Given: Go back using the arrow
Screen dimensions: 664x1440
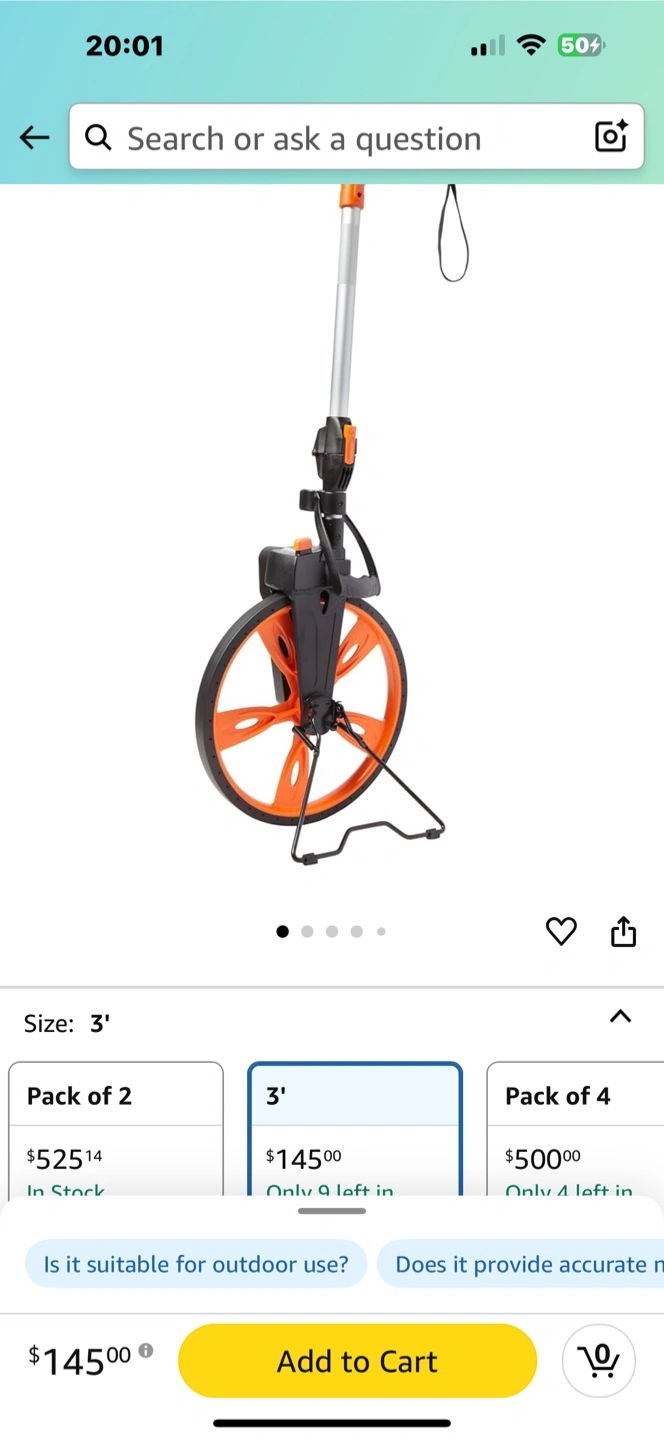Looking at the screenshot, I should pos(35,138).
